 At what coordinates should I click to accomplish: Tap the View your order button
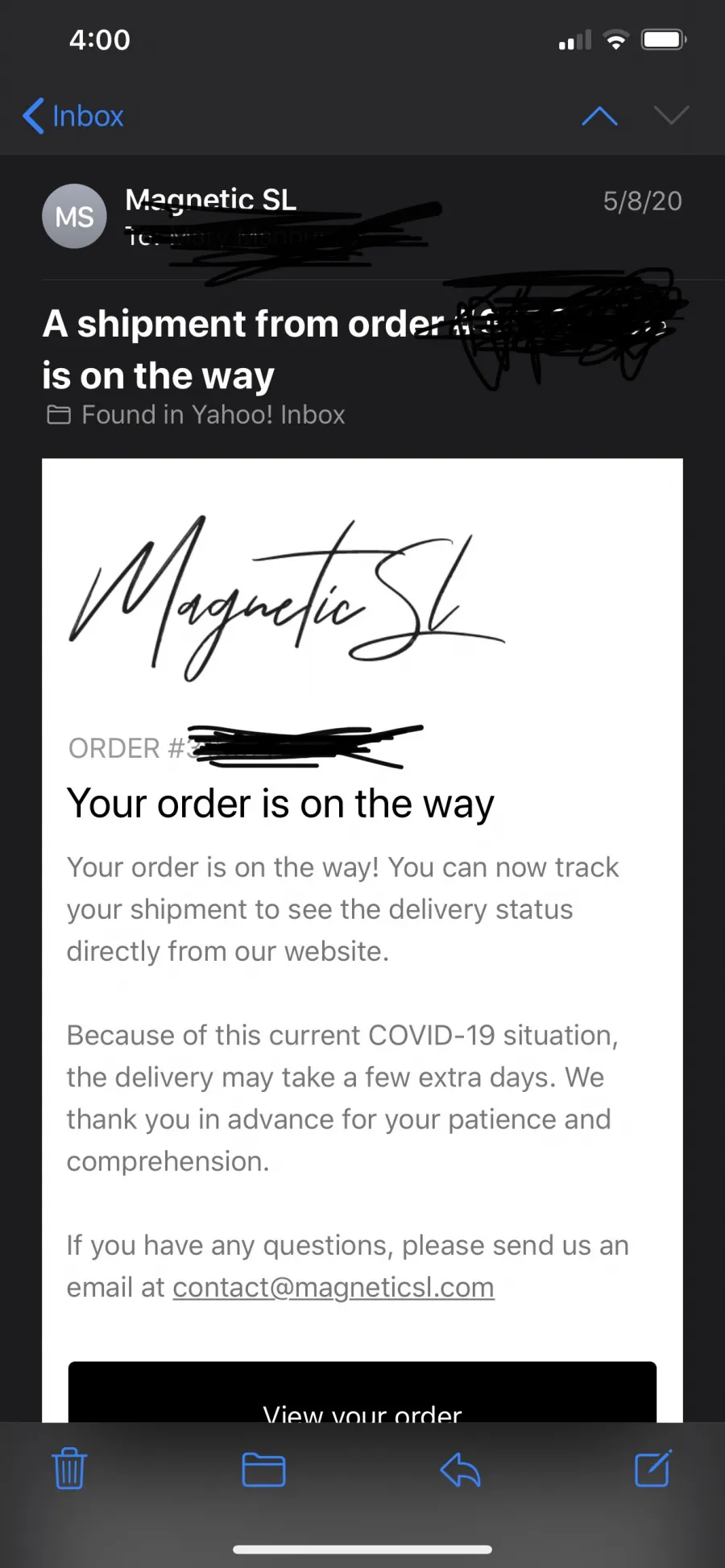coord(362,1392)
